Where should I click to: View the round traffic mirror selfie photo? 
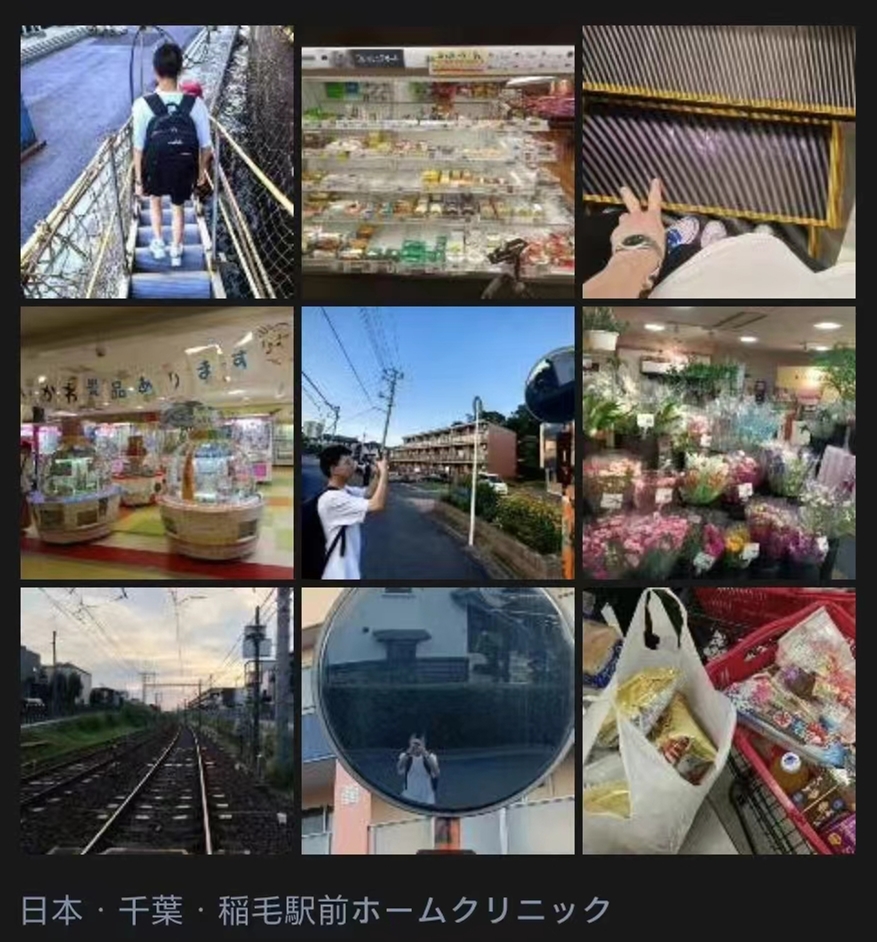pyautogui.click(x=438, y=721)
